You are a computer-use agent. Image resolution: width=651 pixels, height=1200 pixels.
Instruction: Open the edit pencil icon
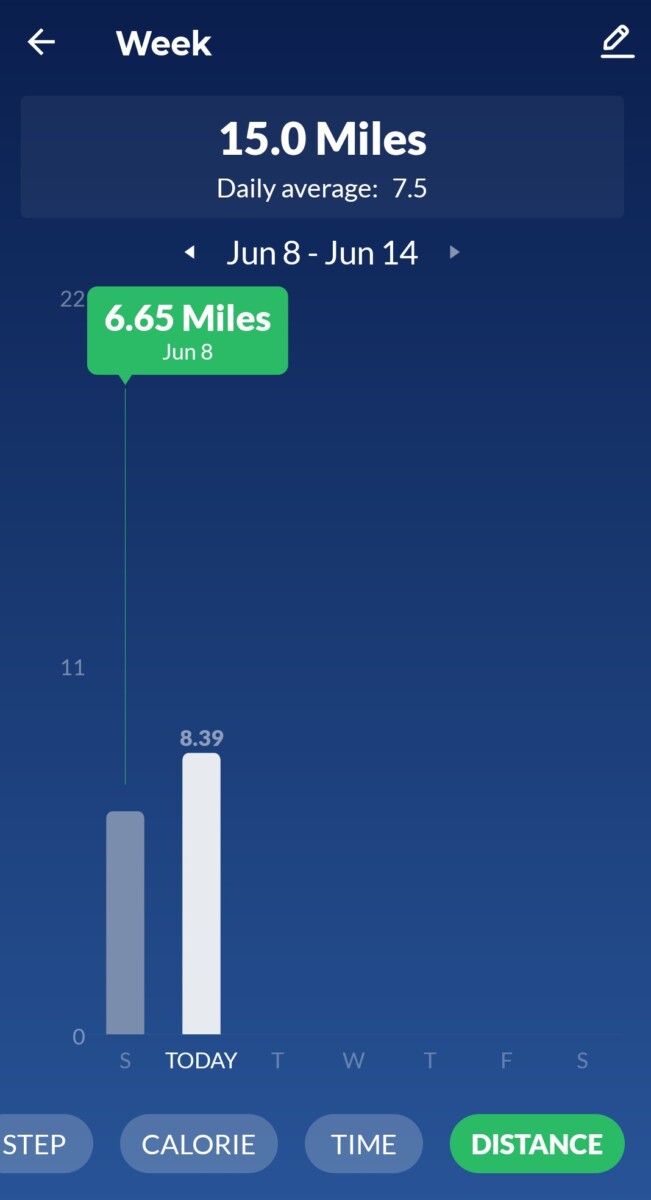pos(617,42)
